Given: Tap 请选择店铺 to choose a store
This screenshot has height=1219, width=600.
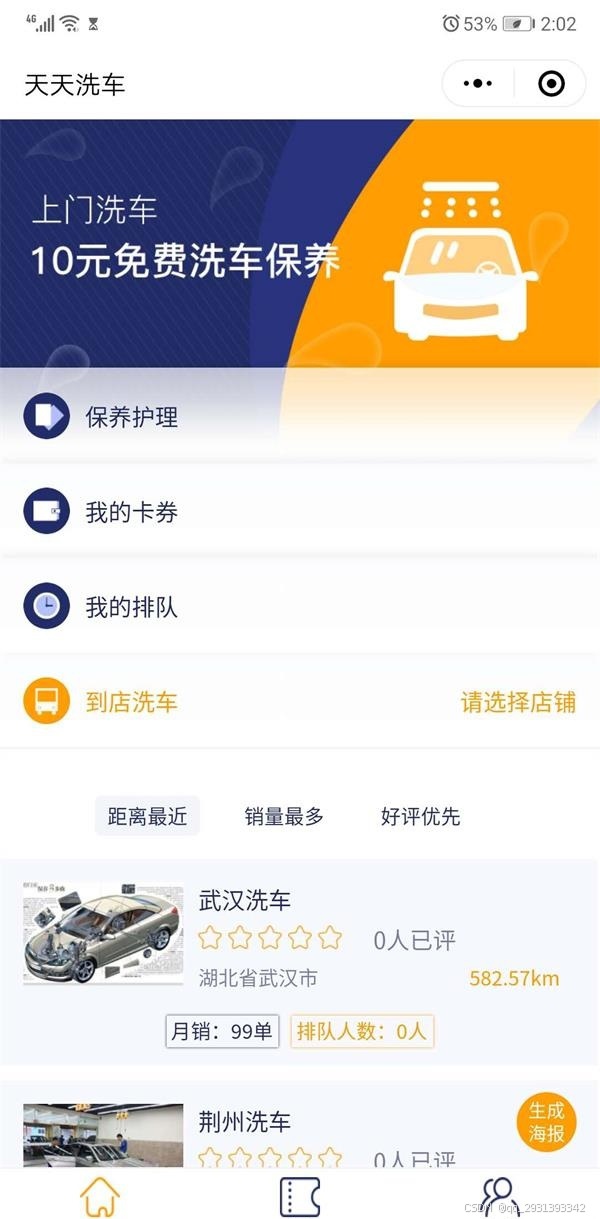Looking at the screenshot, I should coord(518,702).
